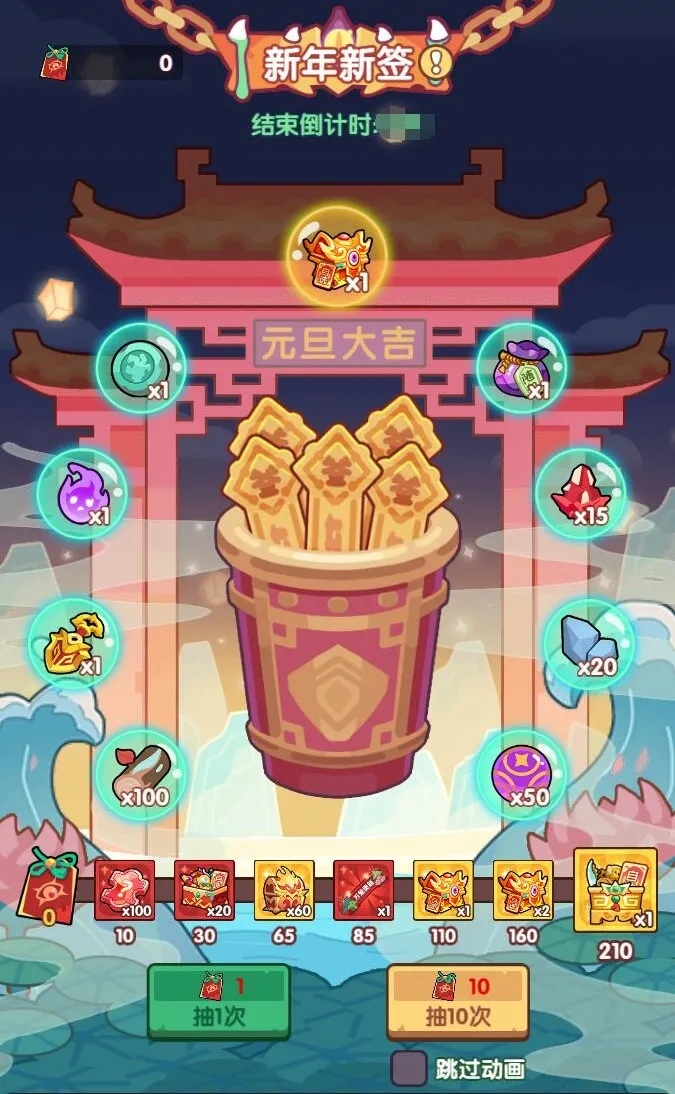
Task: Check the red crystal x15 prize bubble
Action: click(581, 493)
